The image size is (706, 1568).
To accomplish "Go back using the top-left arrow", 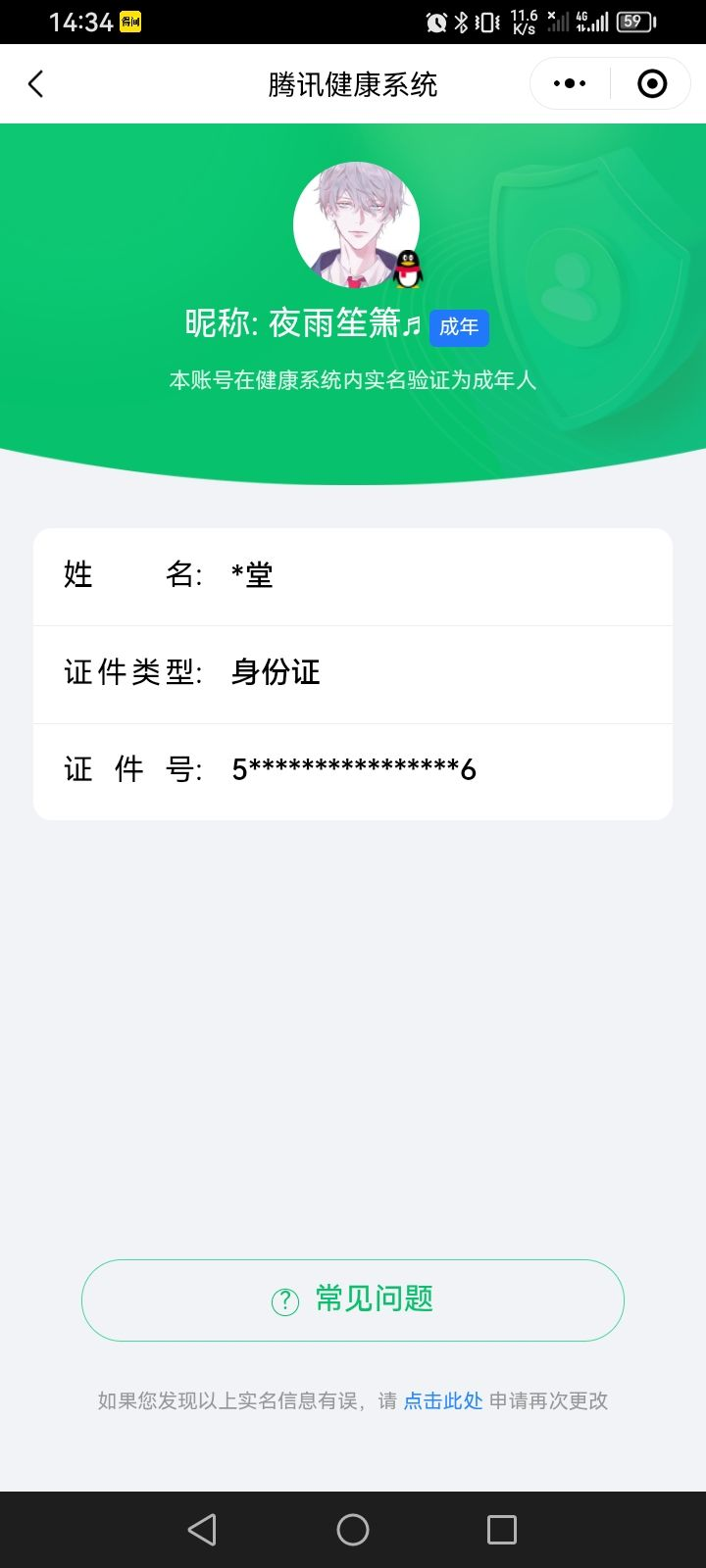I will (36, 84).
